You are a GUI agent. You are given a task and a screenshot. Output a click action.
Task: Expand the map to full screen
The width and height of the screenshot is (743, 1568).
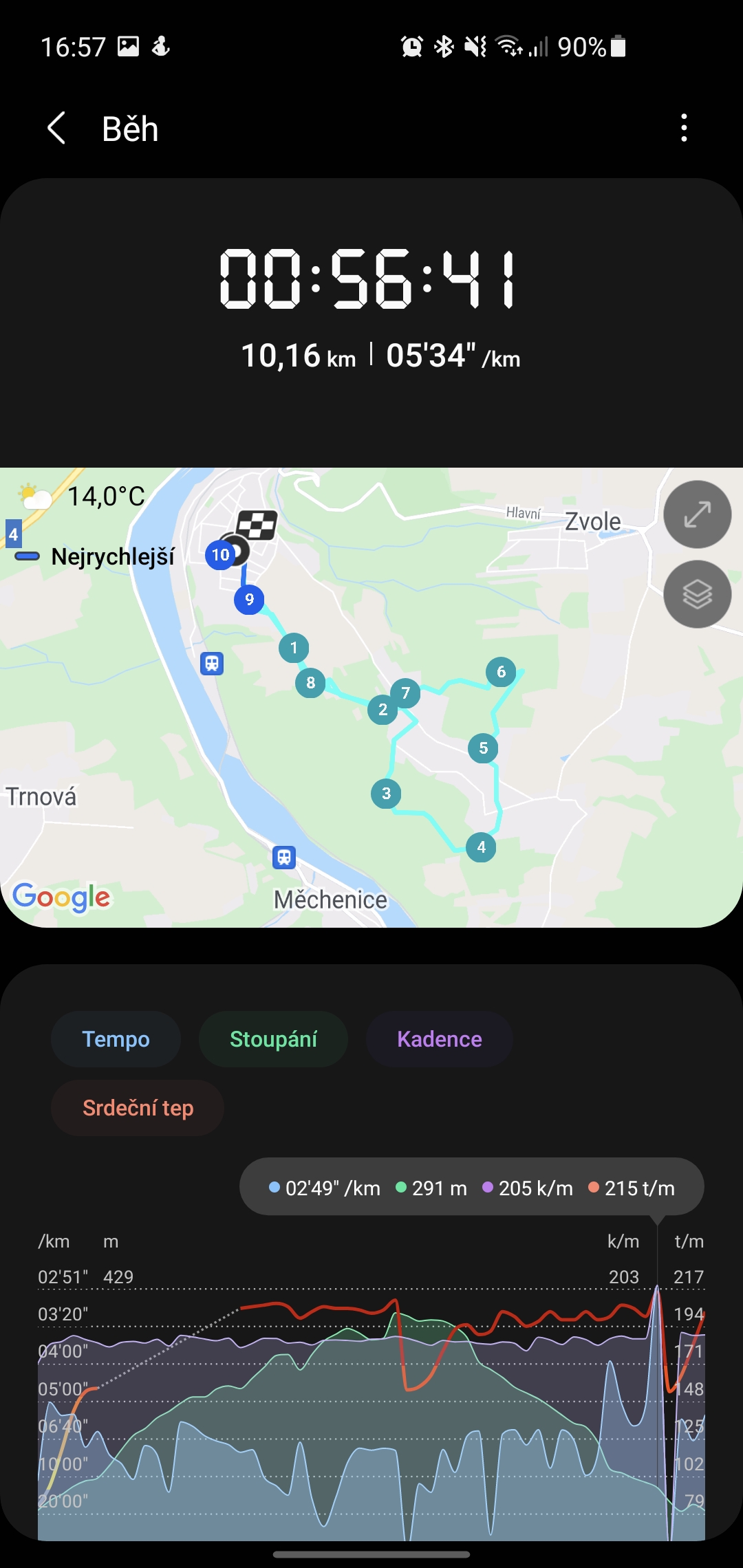697,514
